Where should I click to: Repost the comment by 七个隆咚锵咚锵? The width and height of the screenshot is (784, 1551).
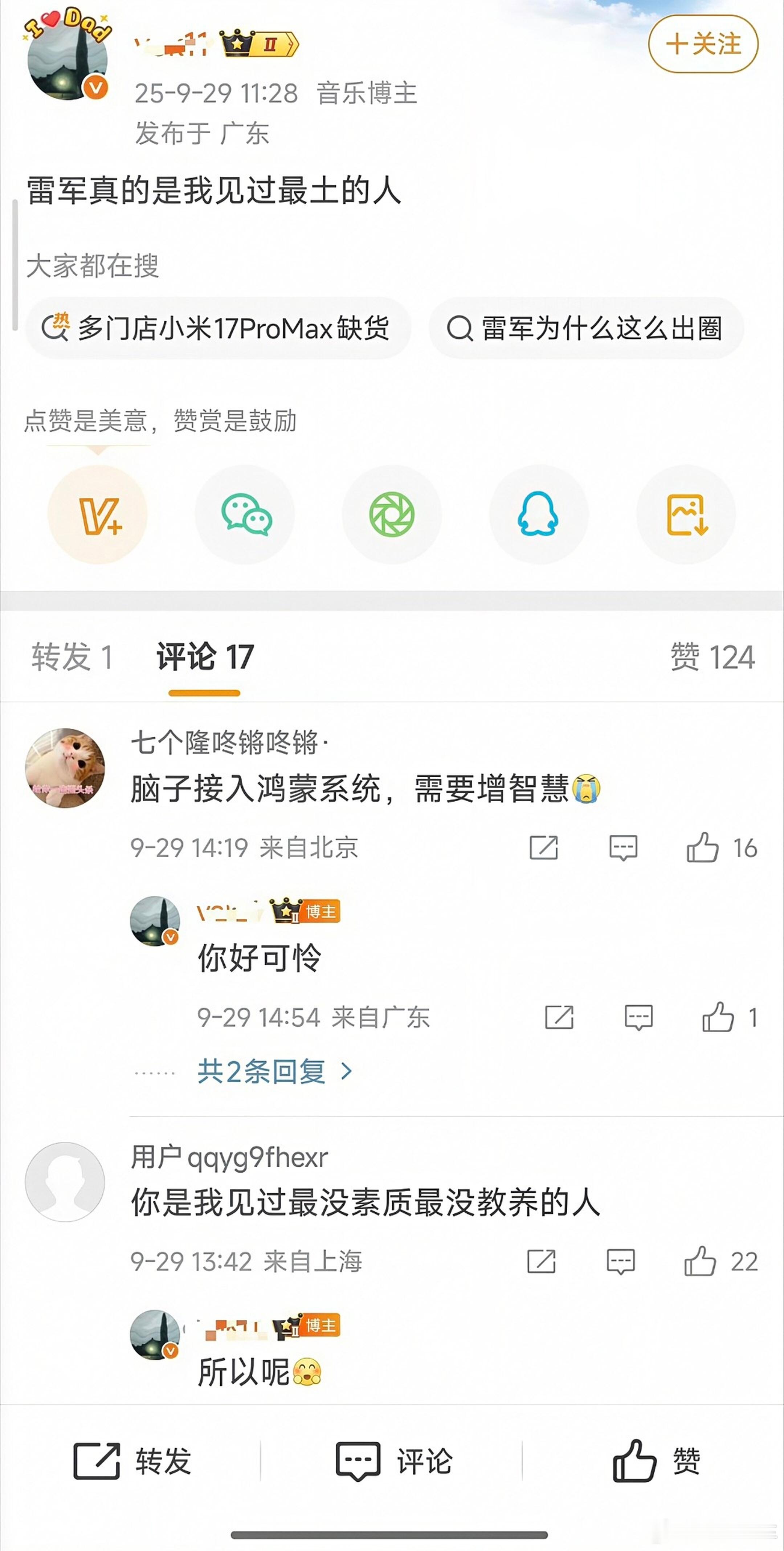tap(544, 848)
